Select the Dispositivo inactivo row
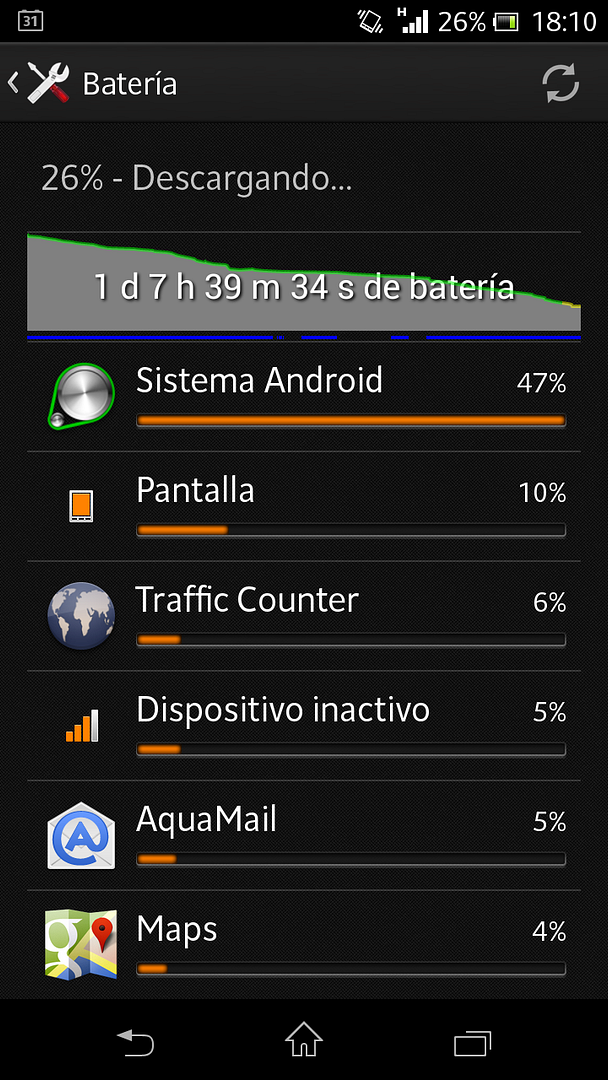608x1080 pixels. pos(304,727)
